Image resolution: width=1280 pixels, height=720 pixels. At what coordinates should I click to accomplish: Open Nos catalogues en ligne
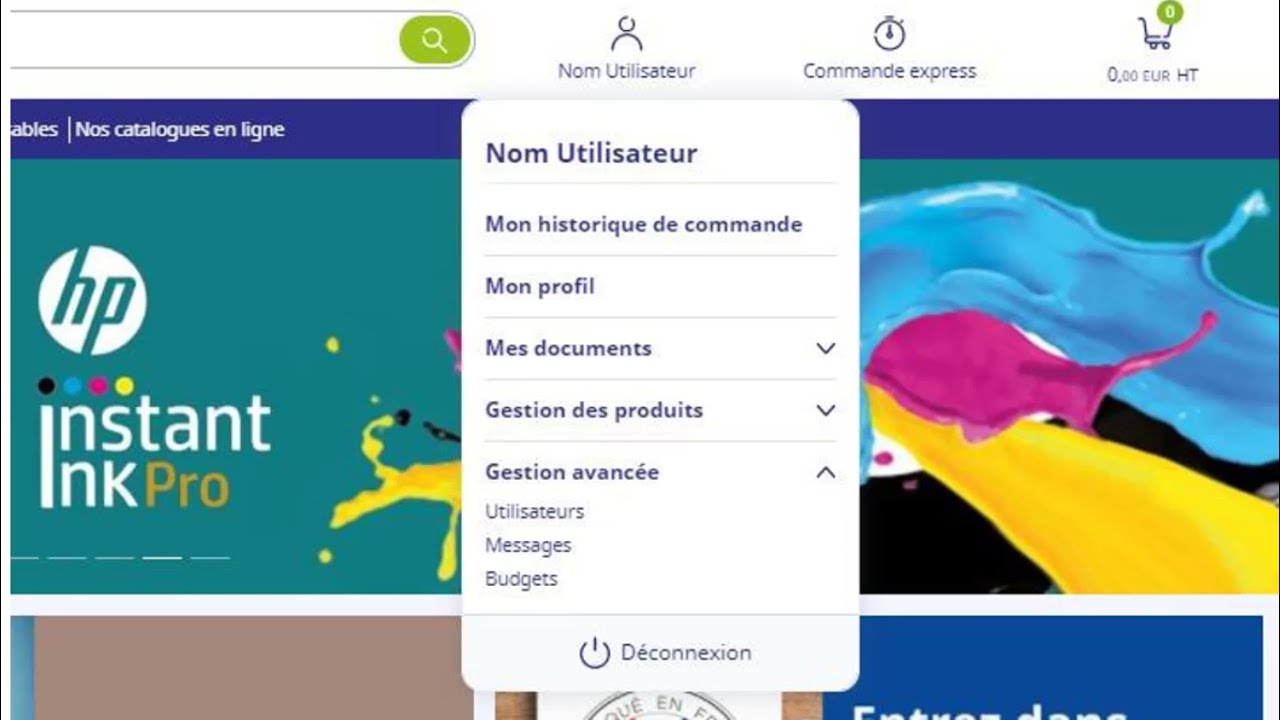coord(180,129)
